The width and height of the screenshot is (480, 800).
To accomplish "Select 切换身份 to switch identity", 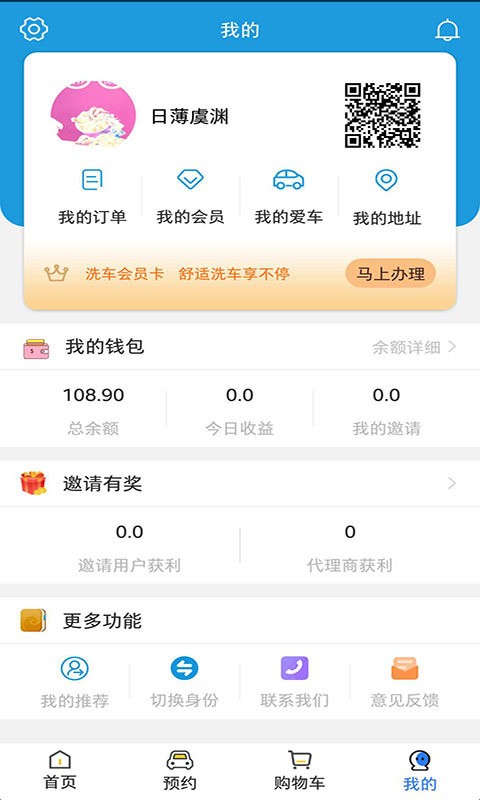I will click(x=184, y=683).
